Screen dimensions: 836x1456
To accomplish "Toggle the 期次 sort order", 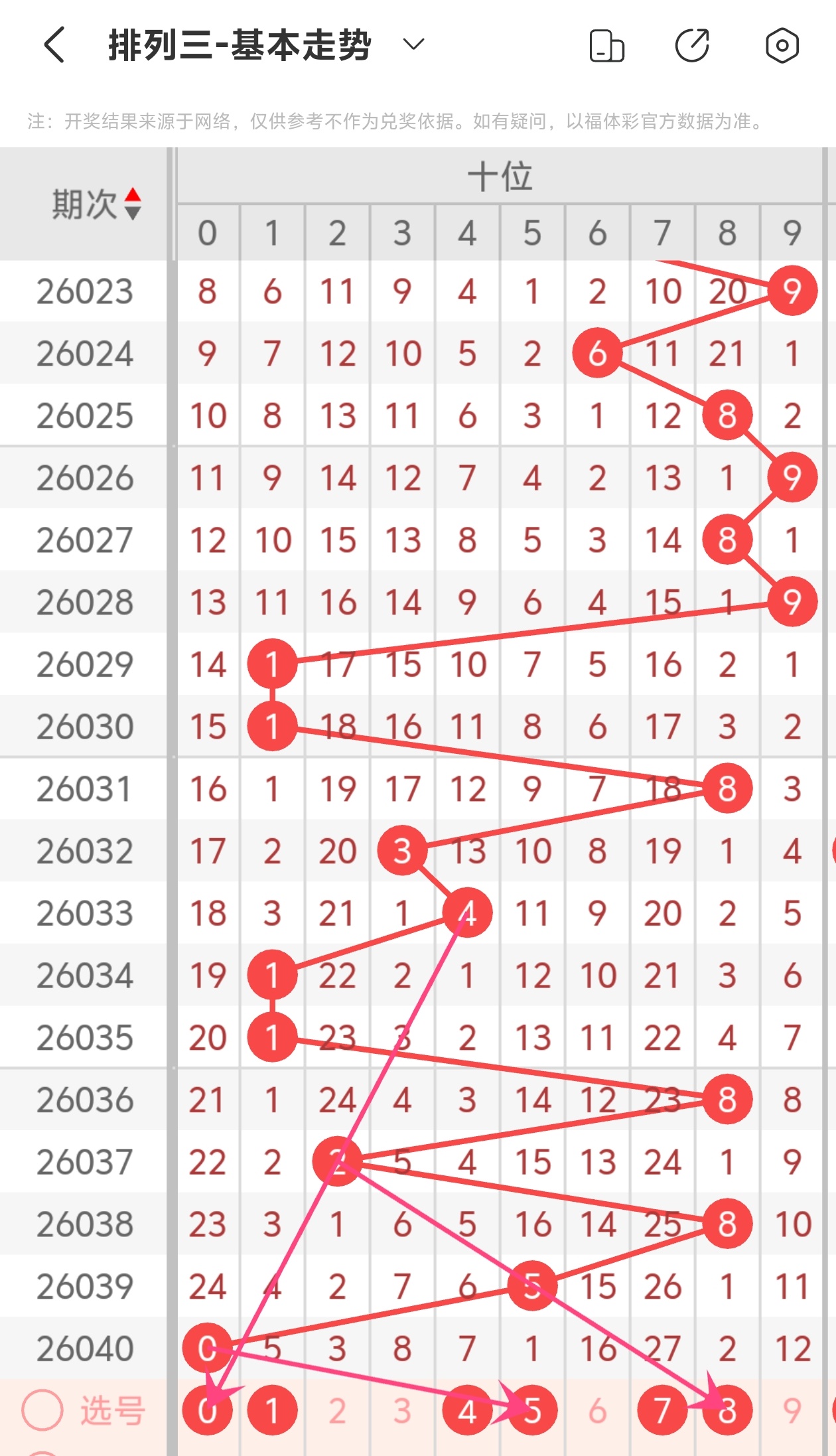I will coord(133,204).
